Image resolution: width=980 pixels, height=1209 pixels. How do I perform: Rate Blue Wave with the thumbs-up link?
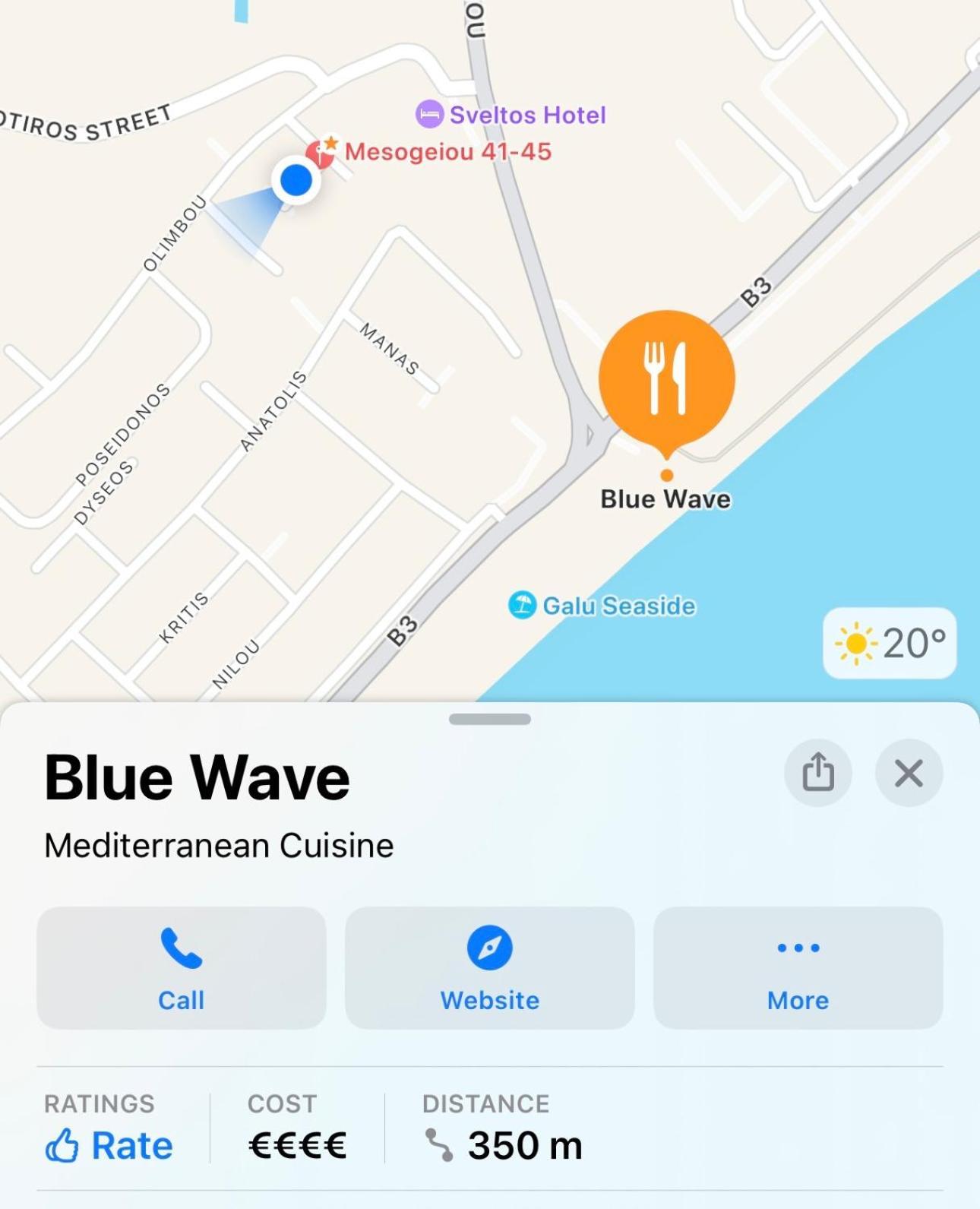point(109,1145)
